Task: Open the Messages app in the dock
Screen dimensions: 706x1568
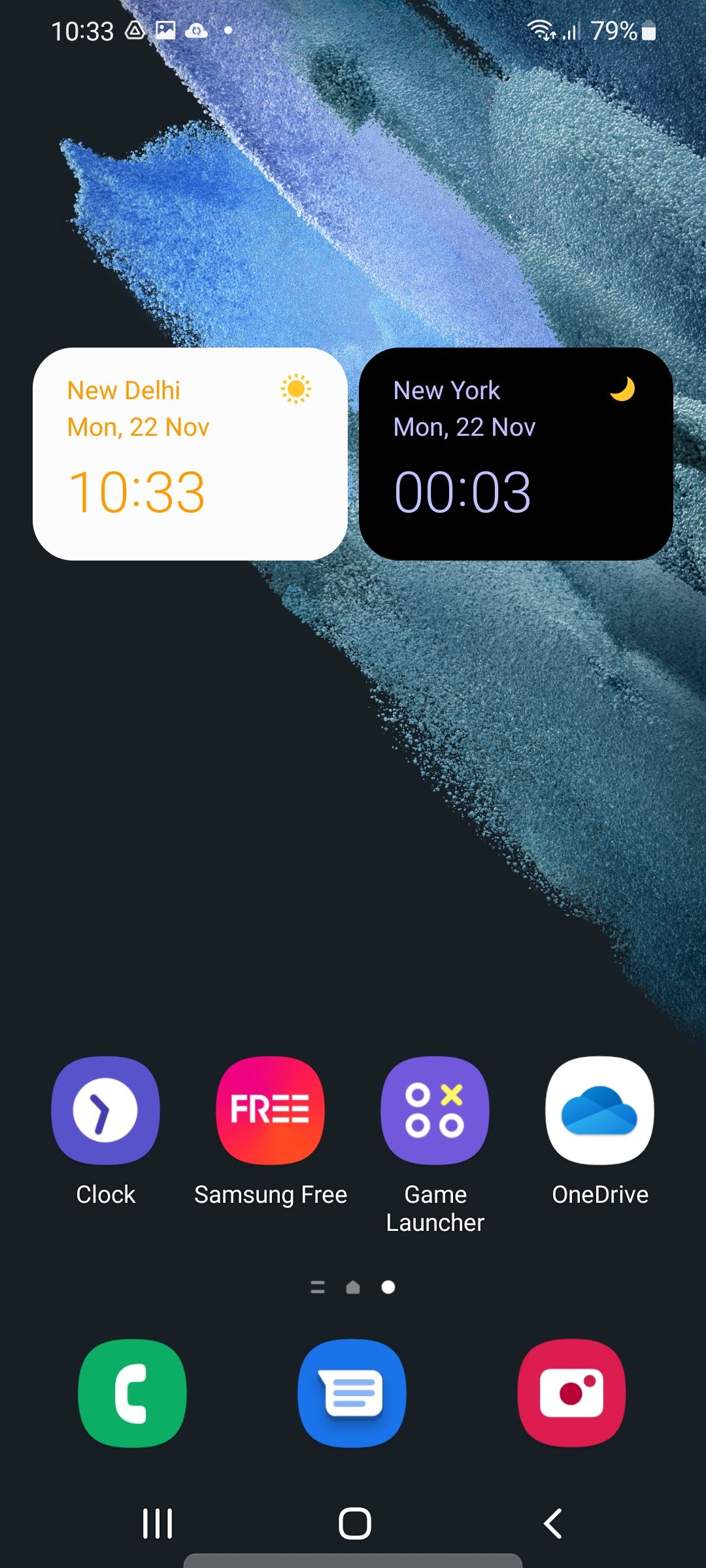Action: coord(352,1393)
